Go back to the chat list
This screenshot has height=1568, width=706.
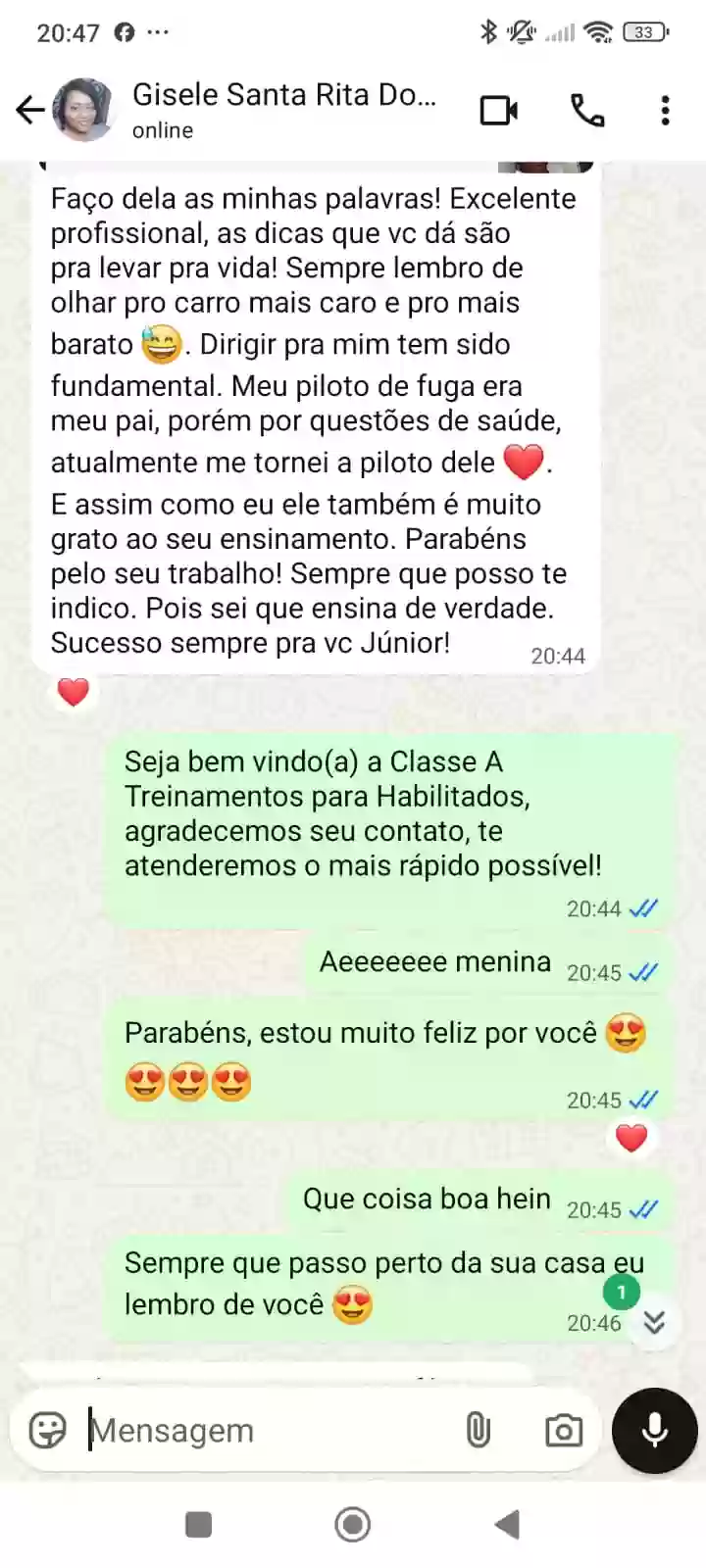tap(29, 110)
